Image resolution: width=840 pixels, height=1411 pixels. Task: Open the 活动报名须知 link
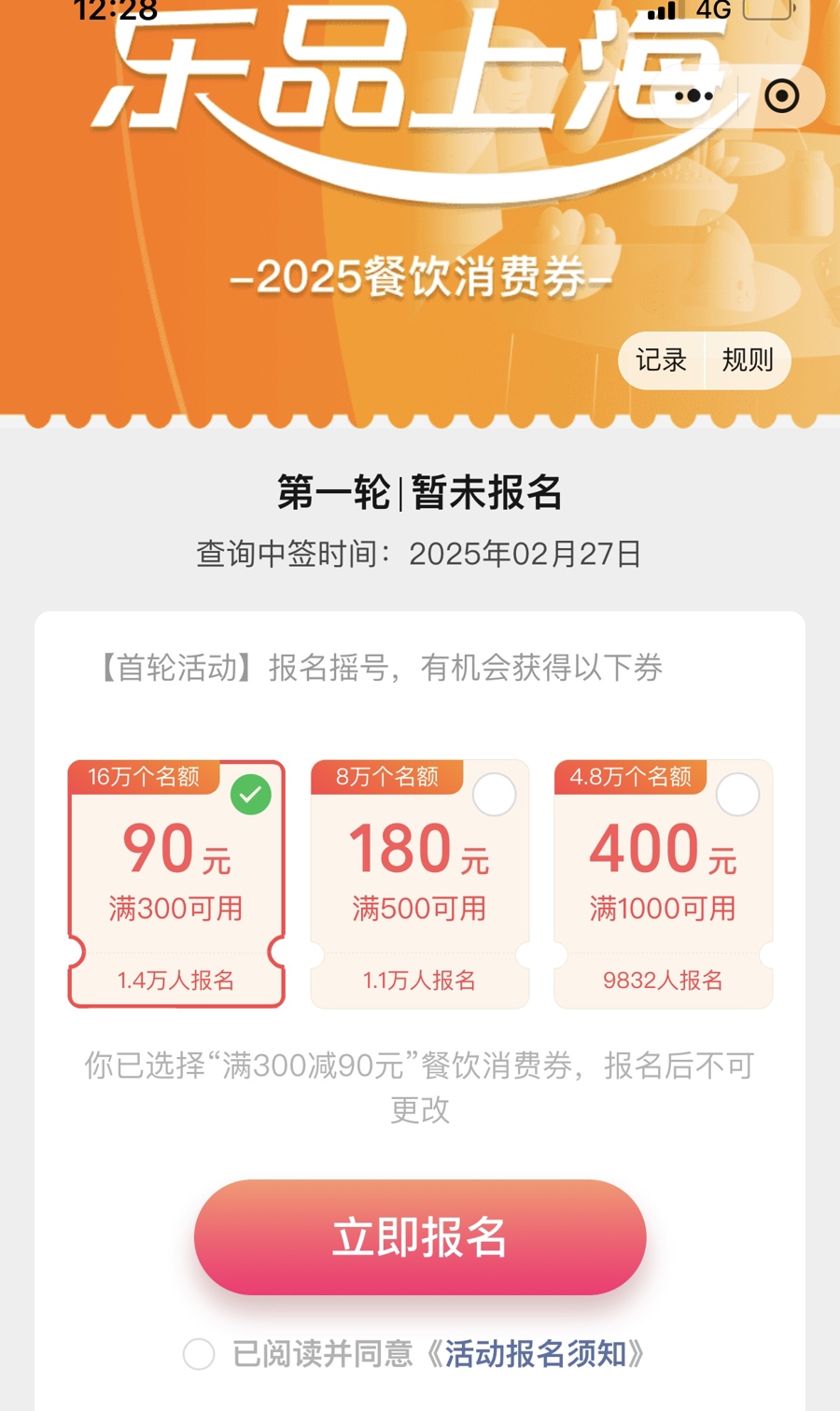(535, 1353)
